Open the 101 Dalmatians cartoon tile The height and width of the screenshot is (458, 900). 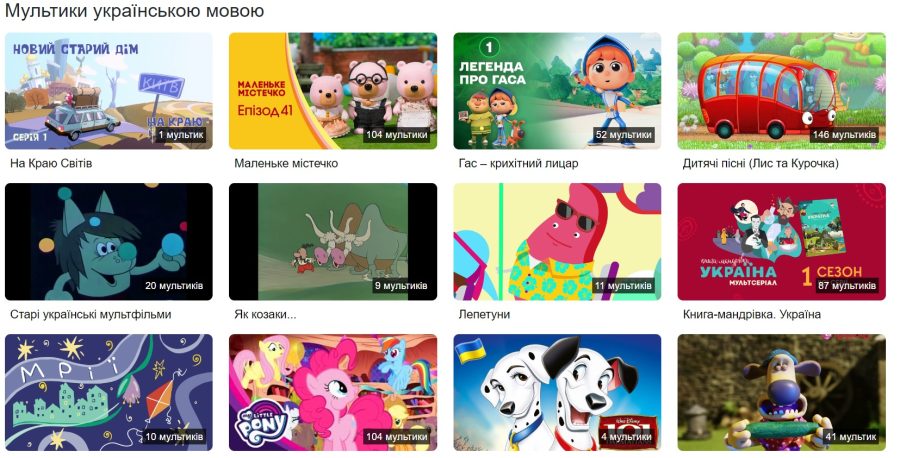point(557,391)
